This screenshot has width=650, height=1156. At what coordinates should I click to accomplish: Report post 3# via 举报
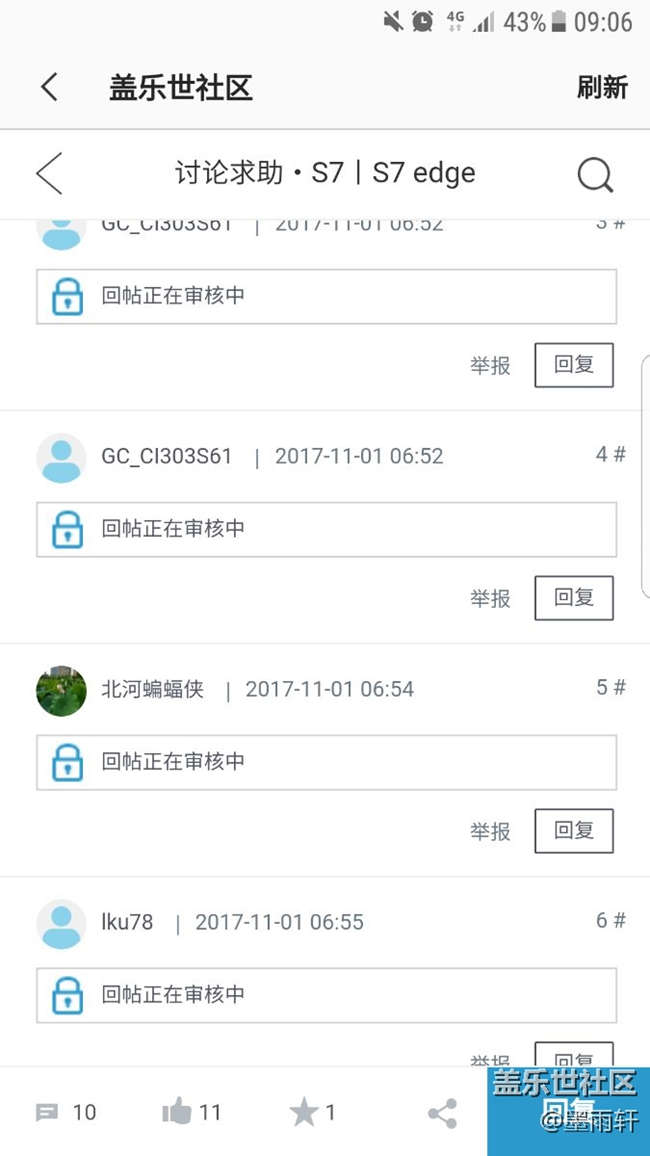(490, 365)
